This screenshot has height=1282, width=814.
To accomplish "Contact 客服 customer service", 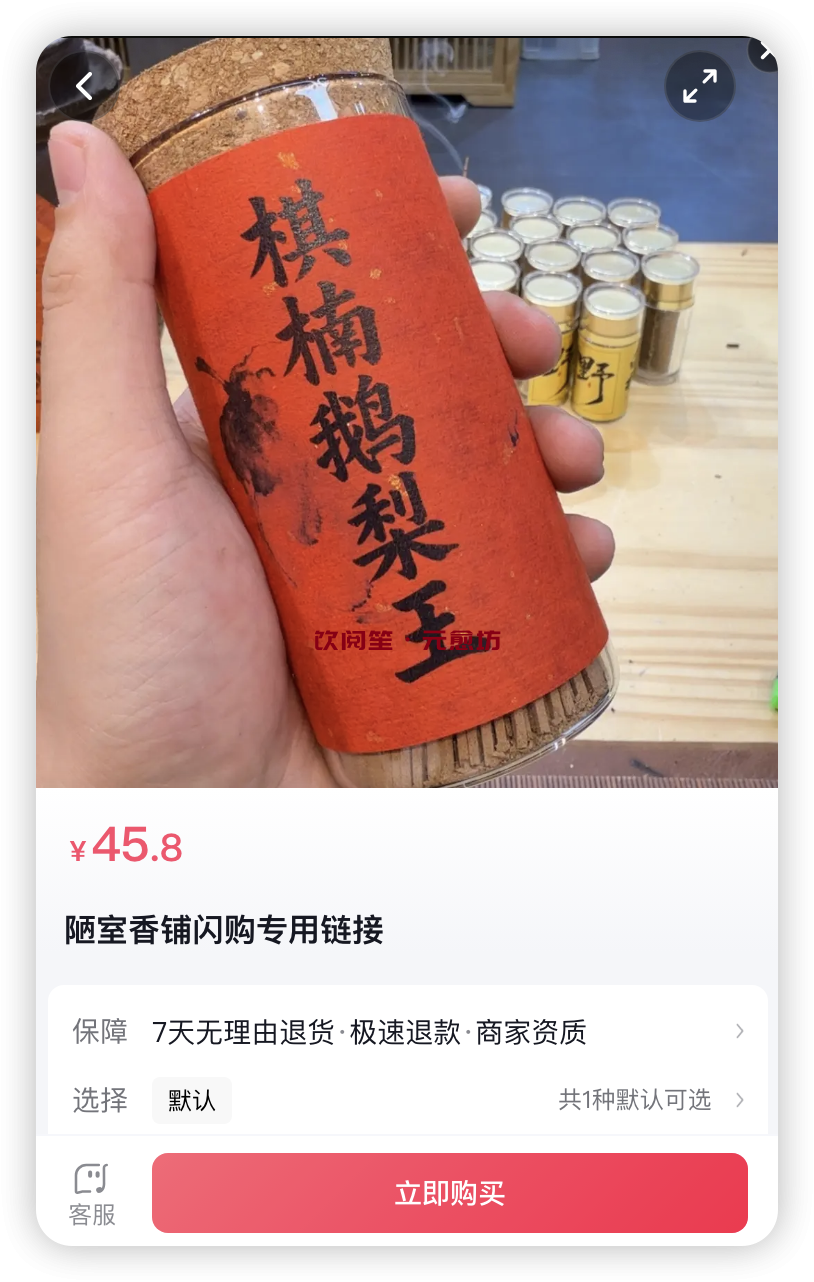I will (x=92, y=1194).
